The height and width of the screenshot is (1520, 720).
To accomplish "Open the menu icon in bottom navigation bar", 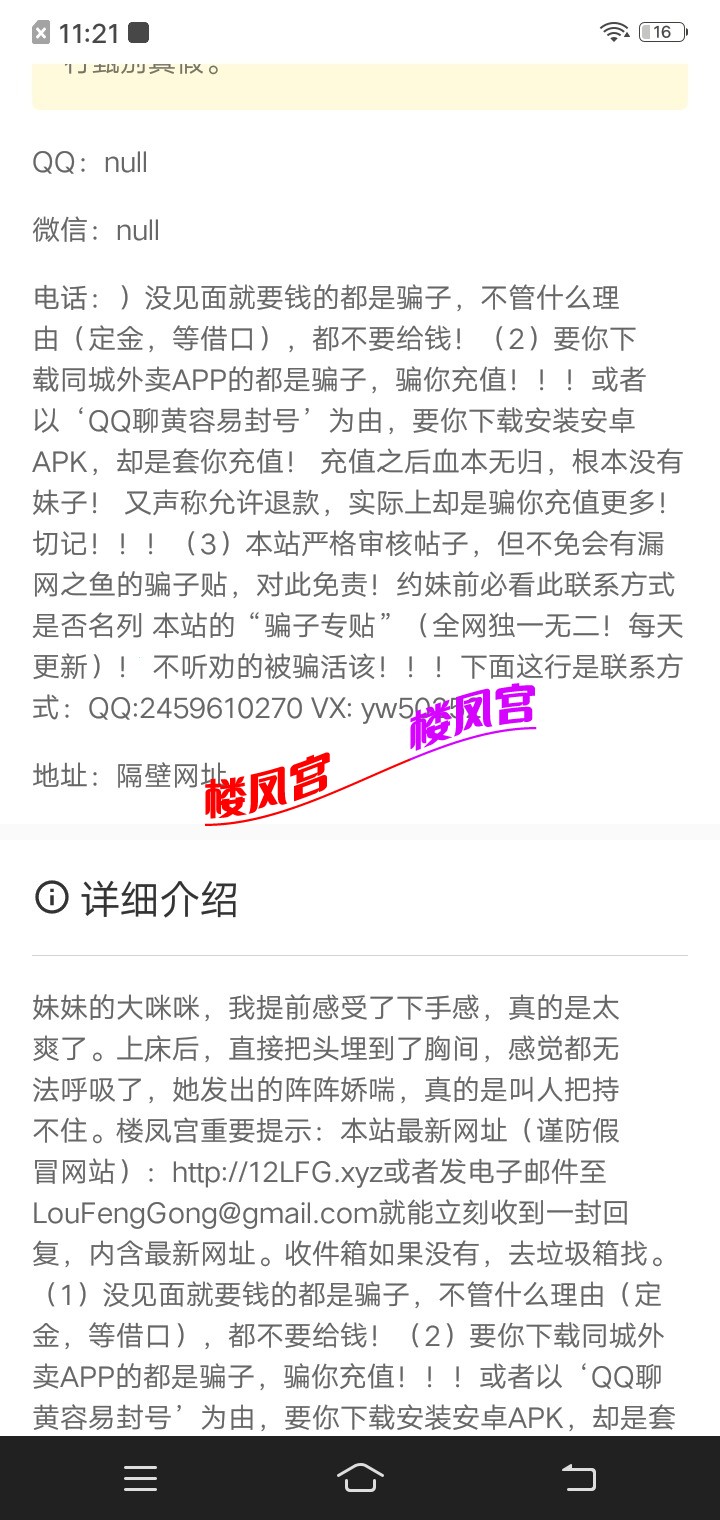I will coord(140,1478).
